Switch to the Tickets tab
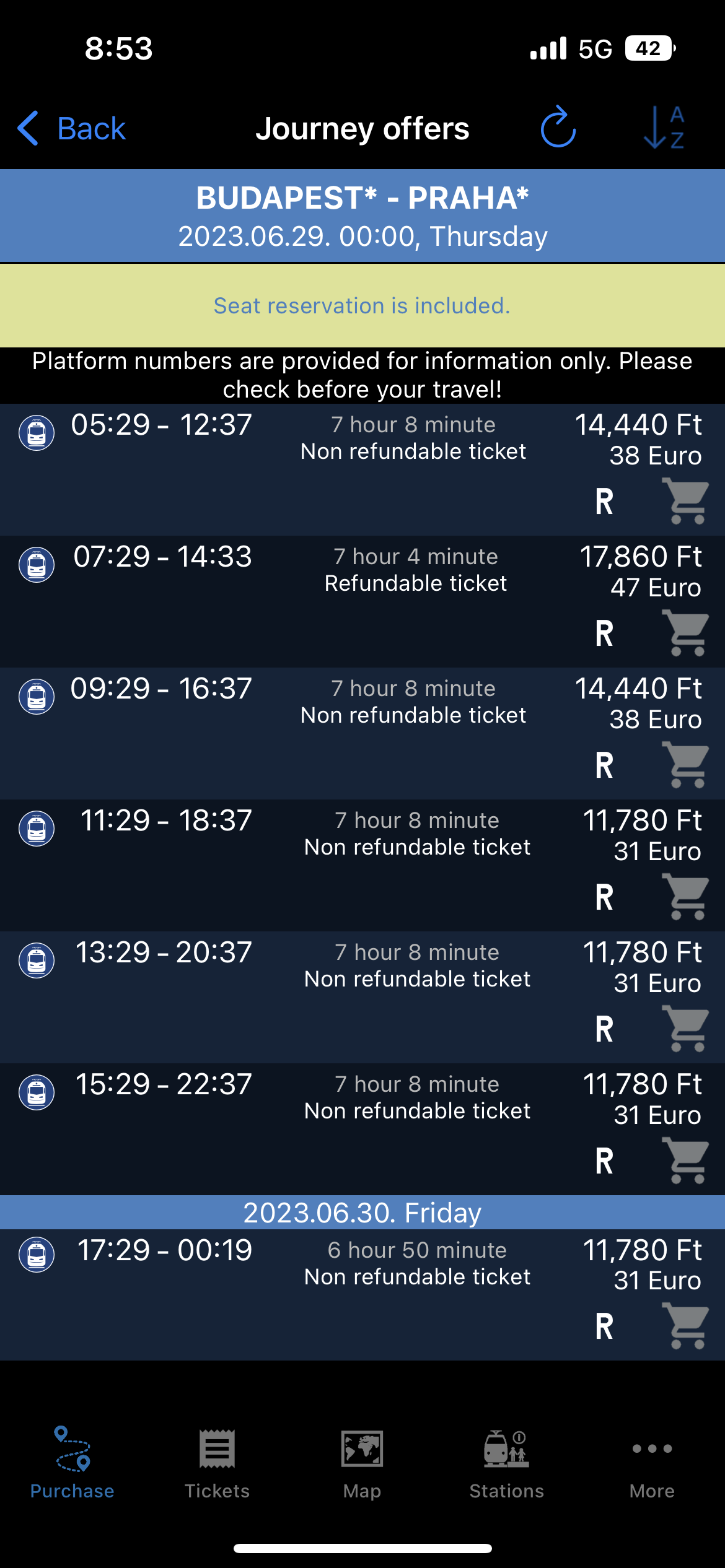 [x=217, y=1464]
